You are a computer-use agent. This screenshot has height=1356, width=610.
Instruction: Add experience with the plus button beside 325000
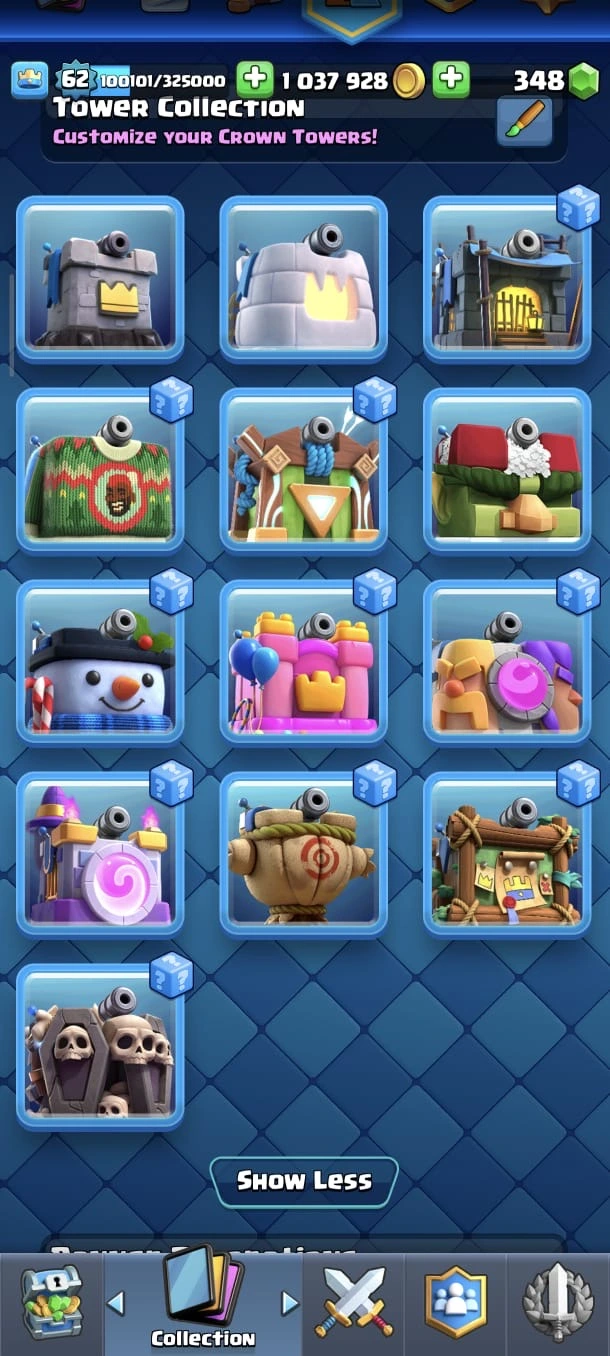[255, 80]
